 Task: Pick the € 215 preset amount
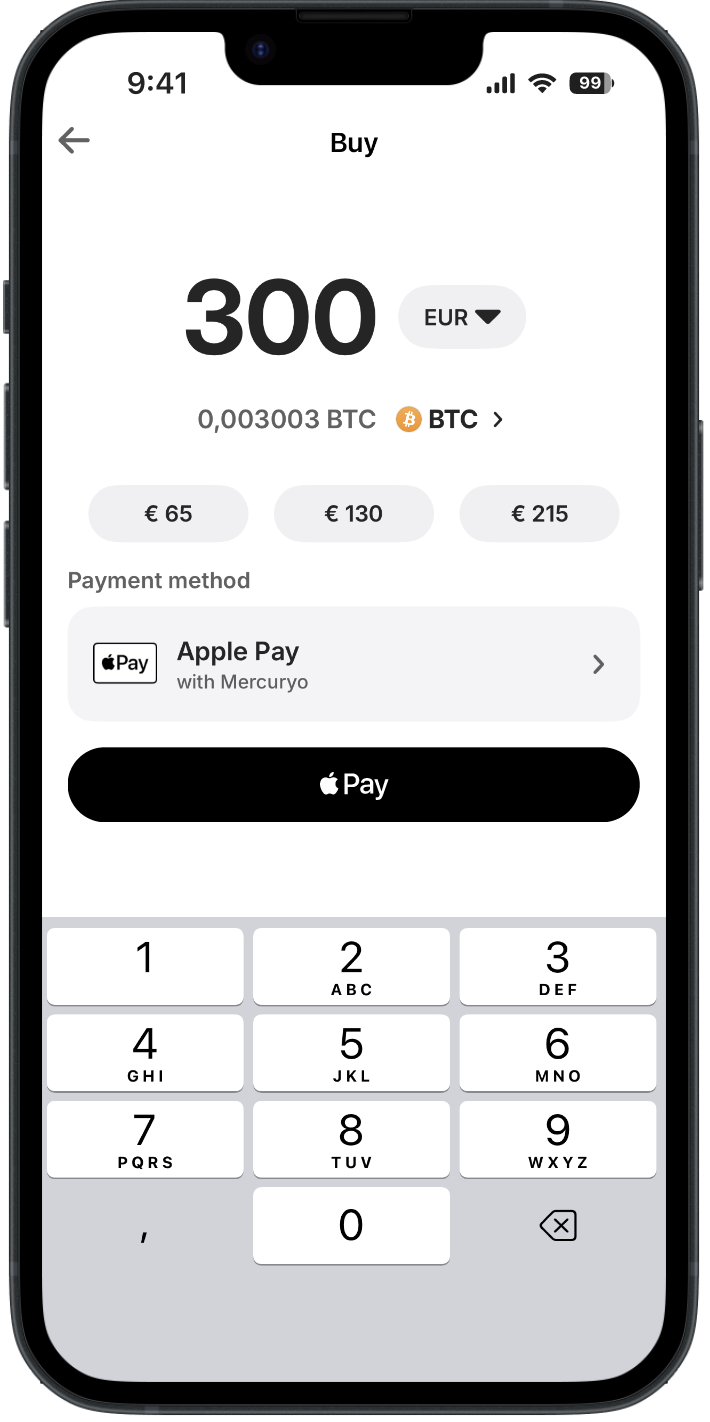539,514
